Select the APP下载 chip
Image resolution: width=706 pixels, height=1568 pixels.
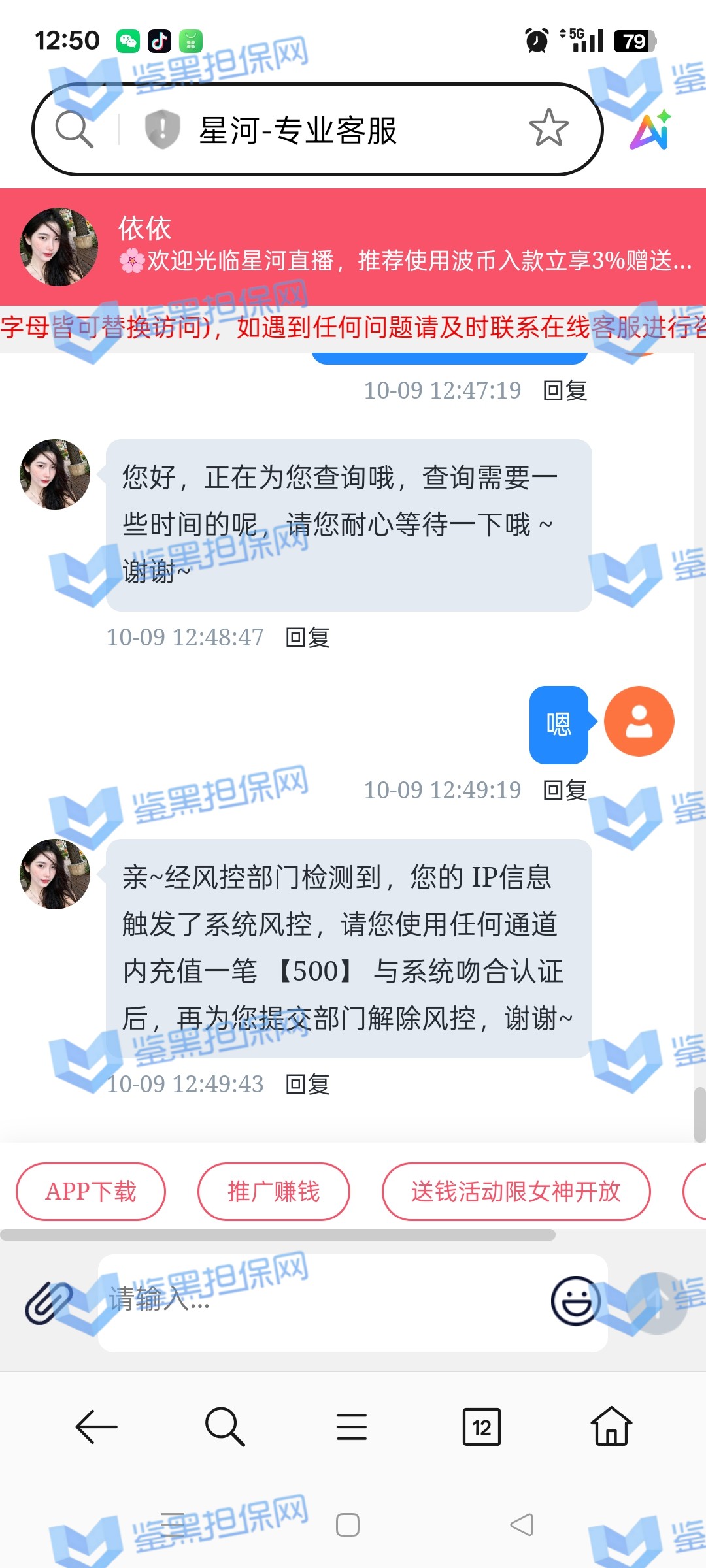point(91,1191)
